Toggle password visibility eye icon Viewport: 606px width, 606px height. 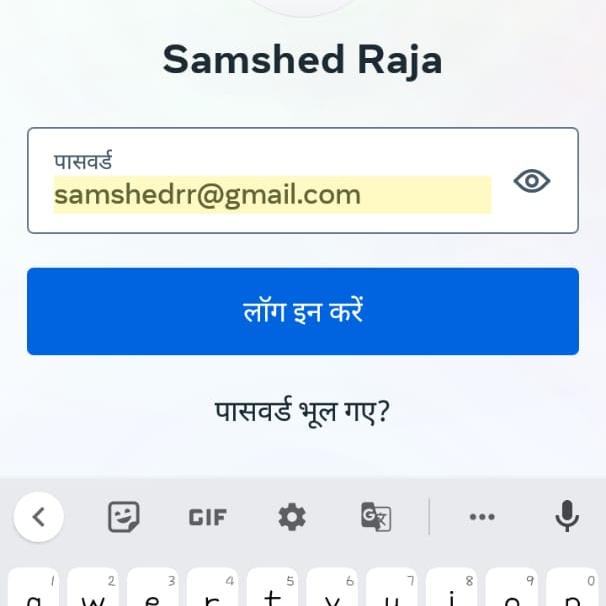[531, 181]
